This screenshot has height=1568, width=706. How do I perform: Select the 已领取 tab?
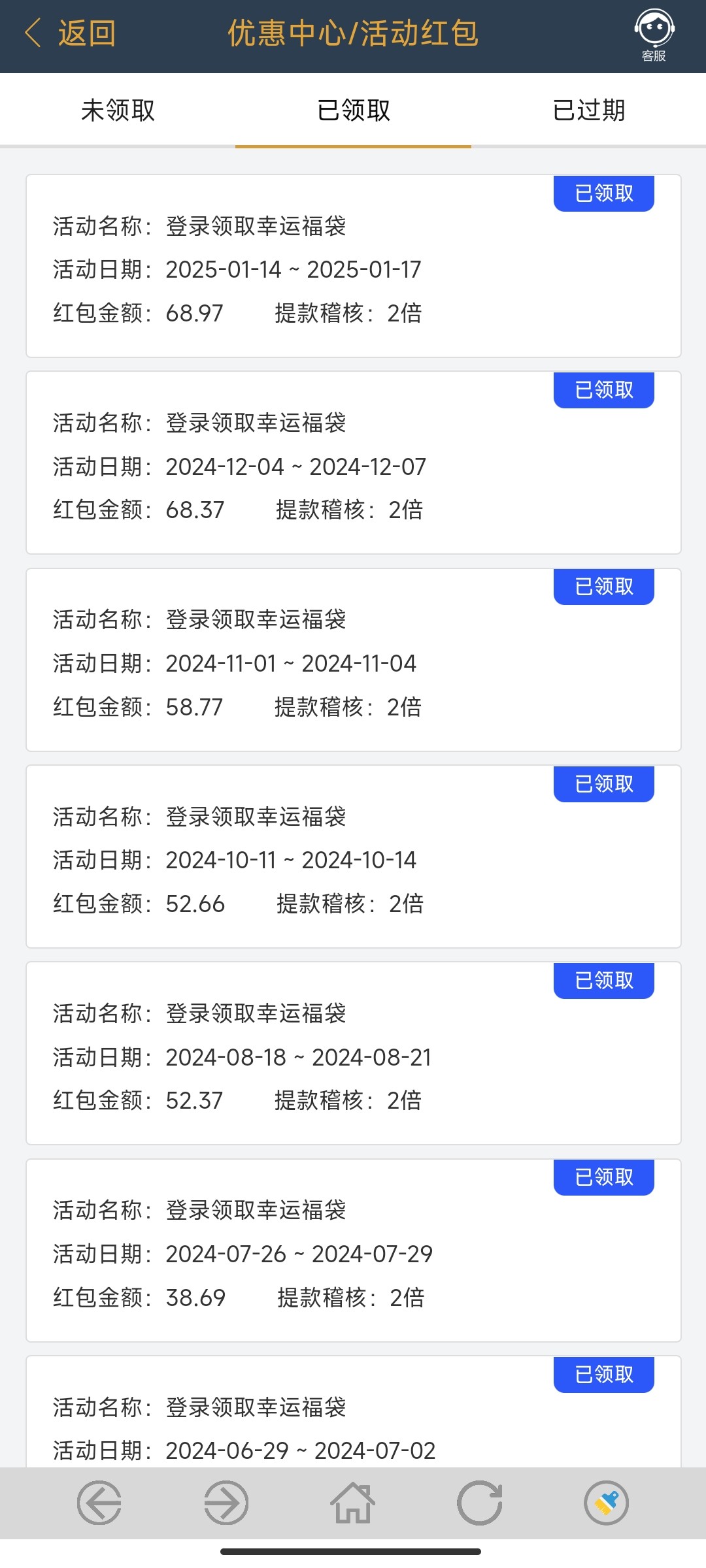[x=353, y=110]
